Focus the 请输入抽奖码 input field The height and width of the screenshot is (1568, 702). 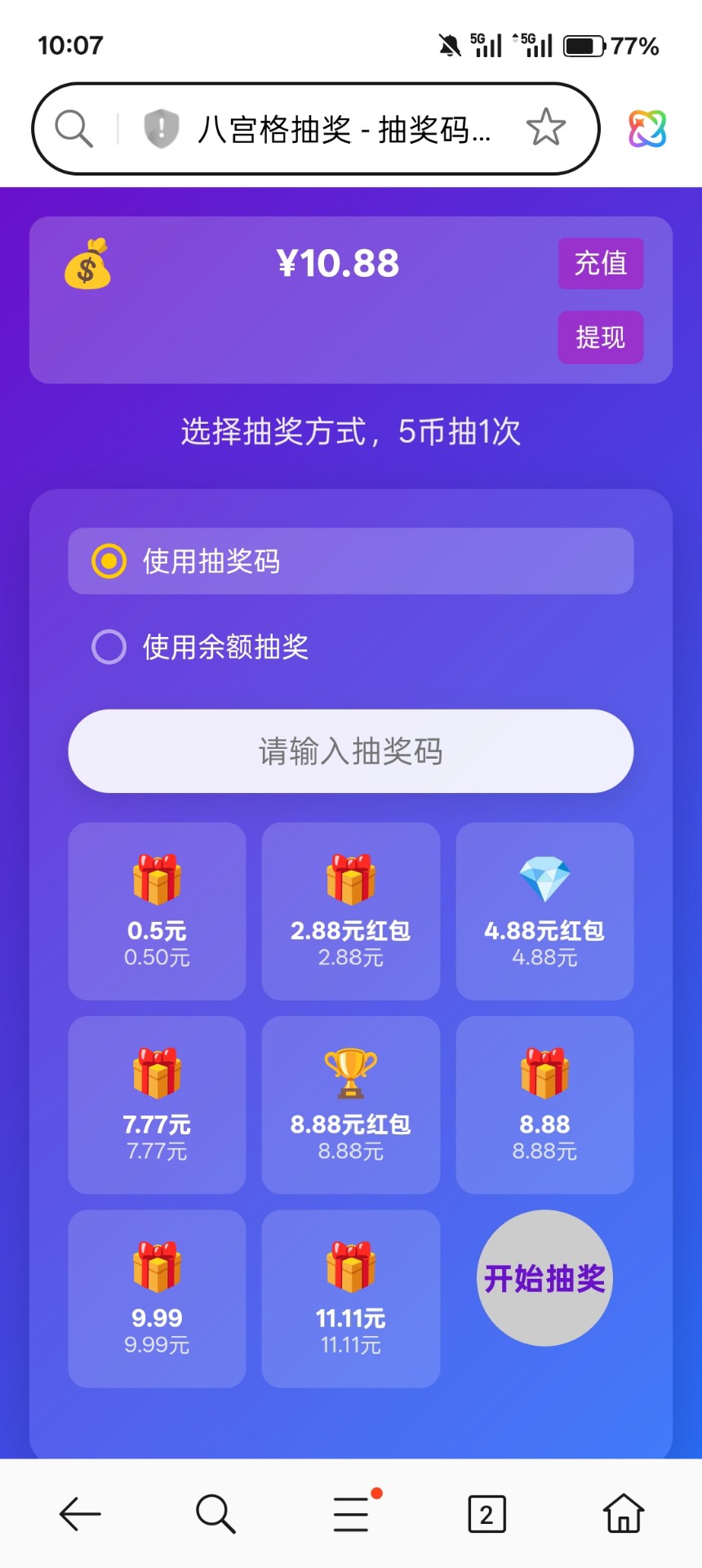pos(351,751)
